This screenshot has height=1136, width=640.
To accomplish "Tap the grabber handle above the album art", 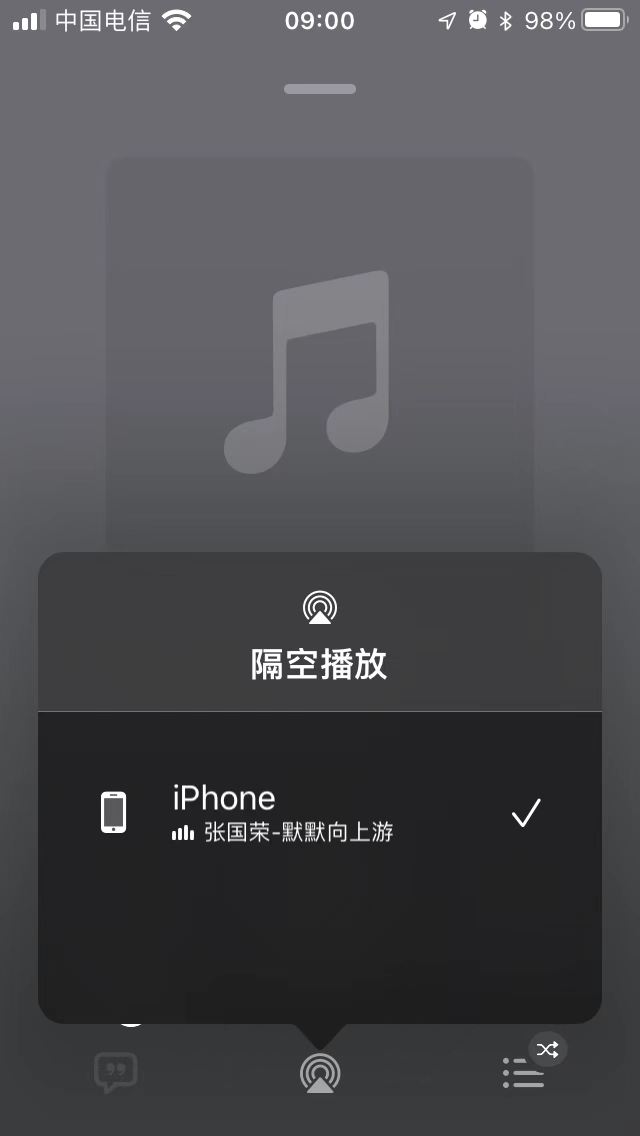I will pos(320,89).
